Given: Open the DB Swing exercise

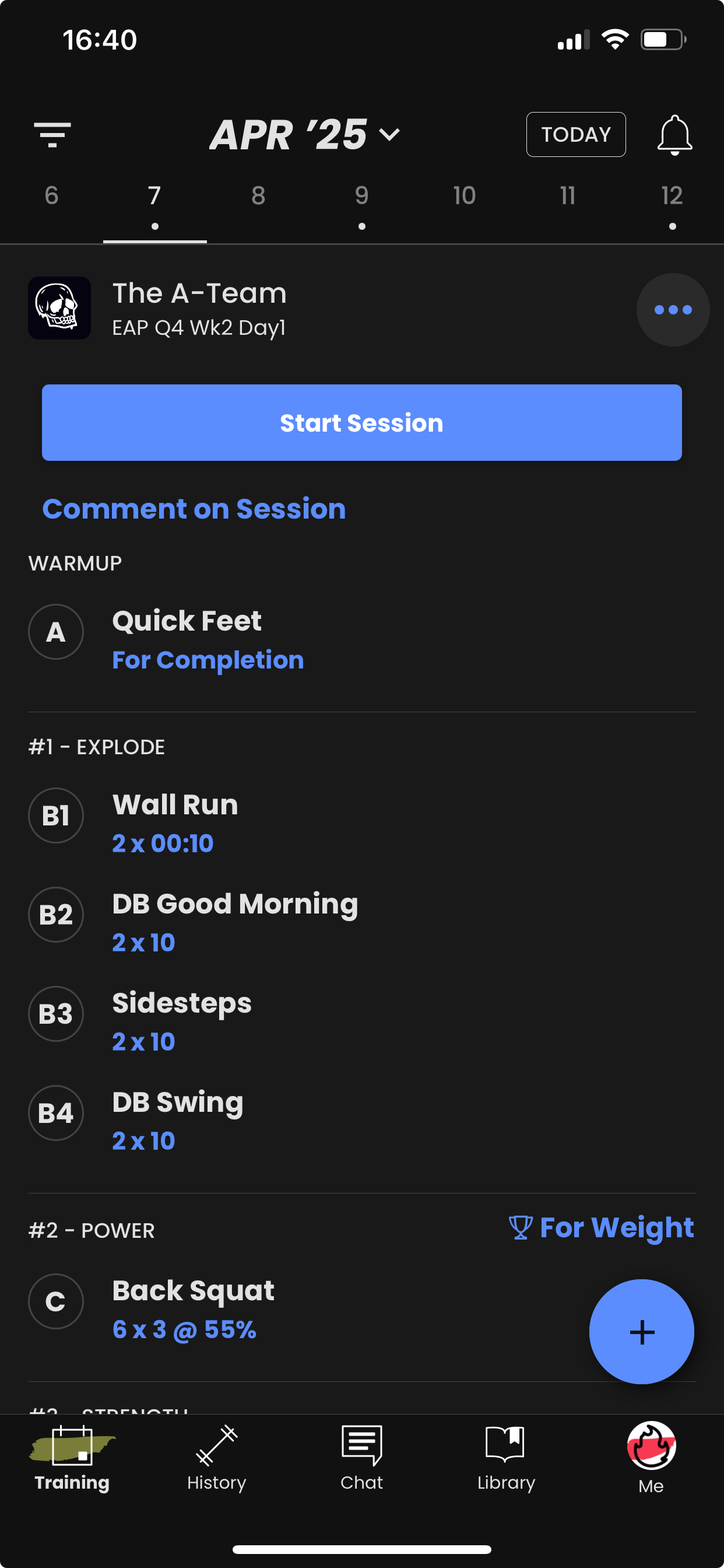Looking at the screenshot, I should coord(361,1121).
